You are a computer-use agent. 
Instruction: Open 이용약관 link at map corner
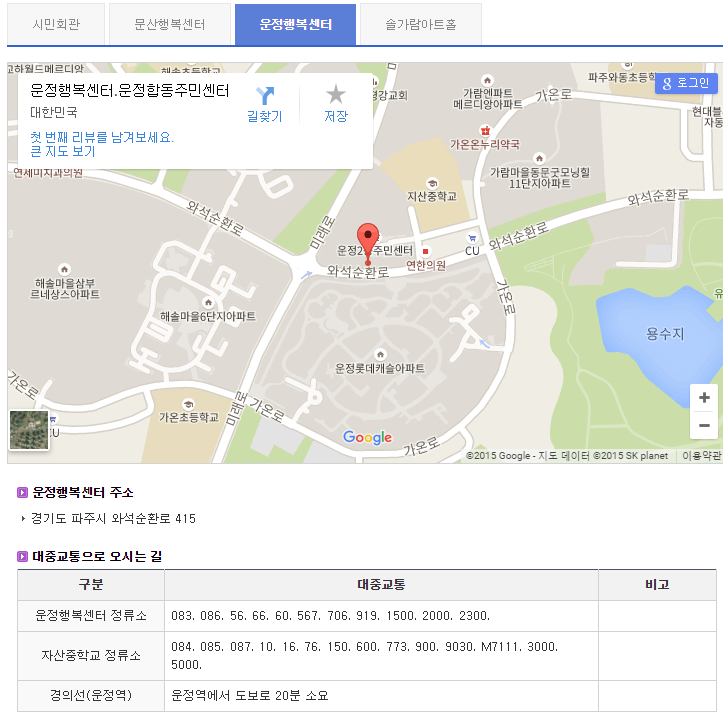(702, 455)
